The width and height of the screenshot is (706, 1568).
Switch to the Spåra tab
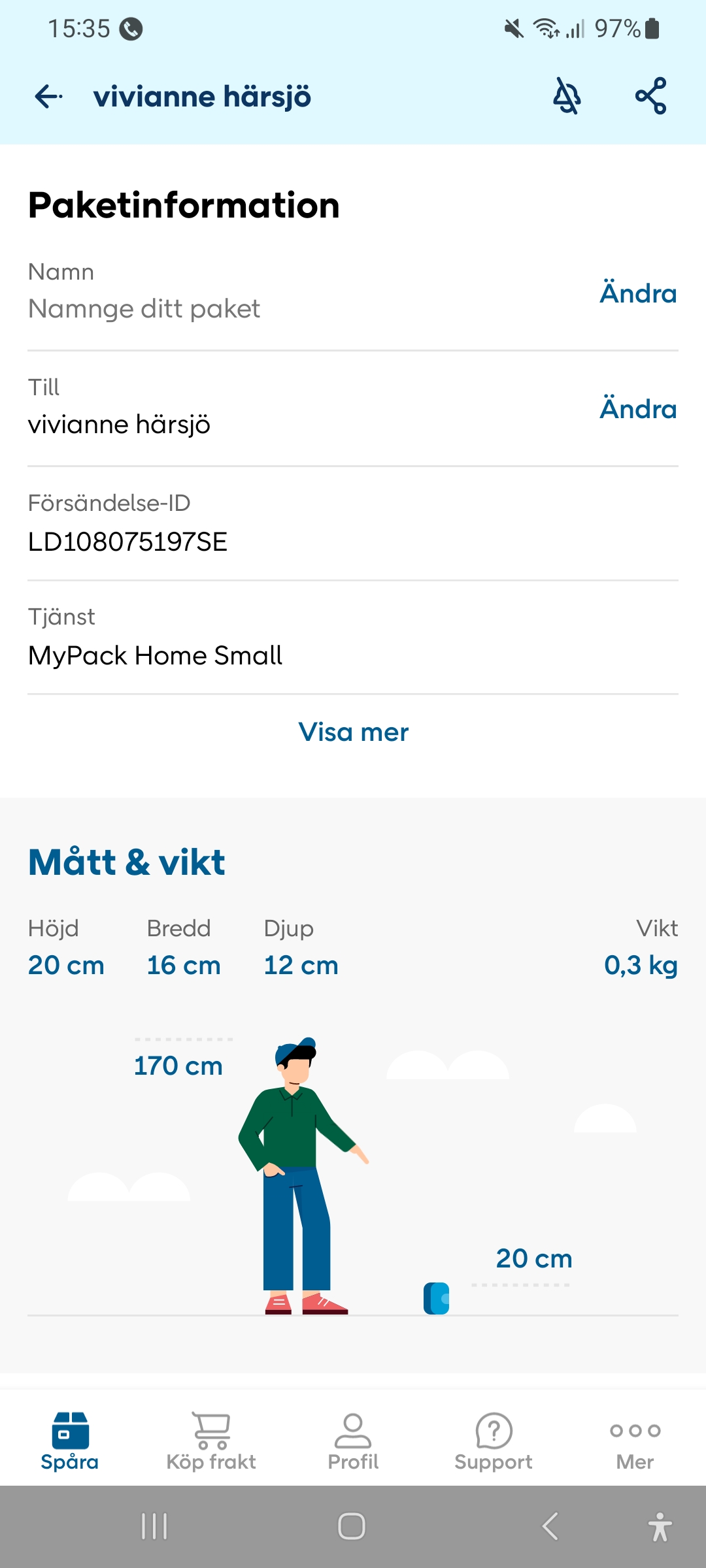(70, 1441)
